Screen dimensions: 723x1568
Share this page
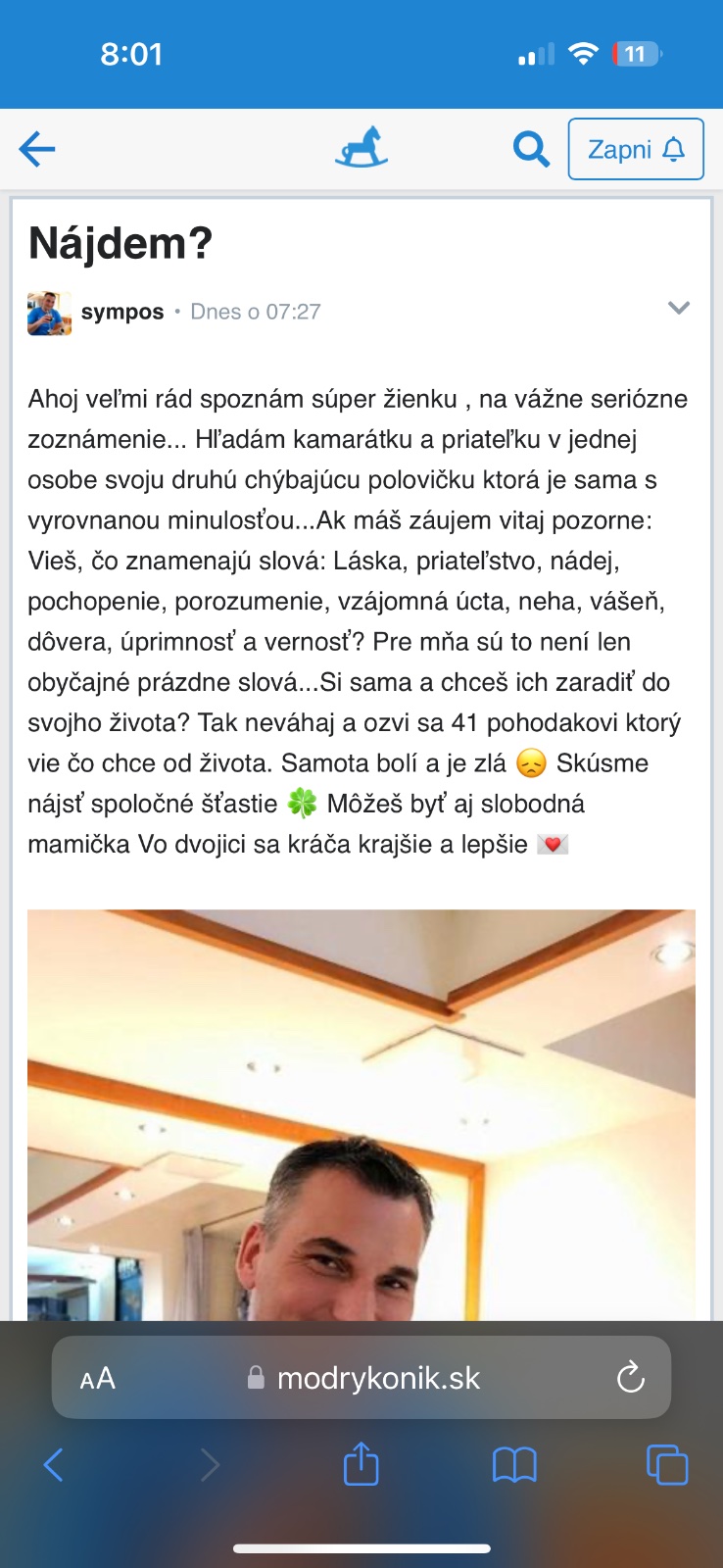(x=361, y=1465)
